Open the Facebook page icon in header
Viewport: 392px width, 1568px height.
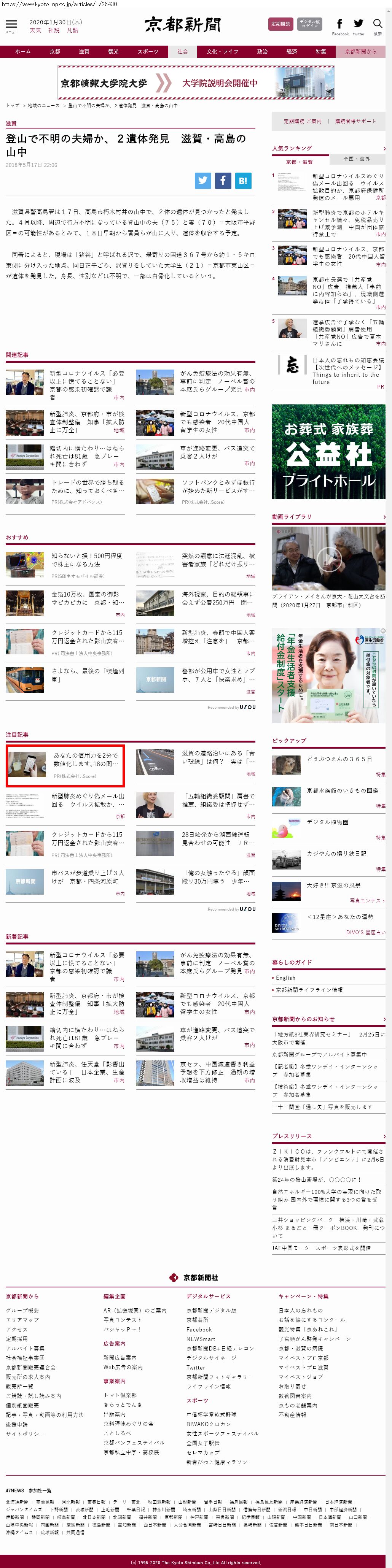(x=339, y=24)
